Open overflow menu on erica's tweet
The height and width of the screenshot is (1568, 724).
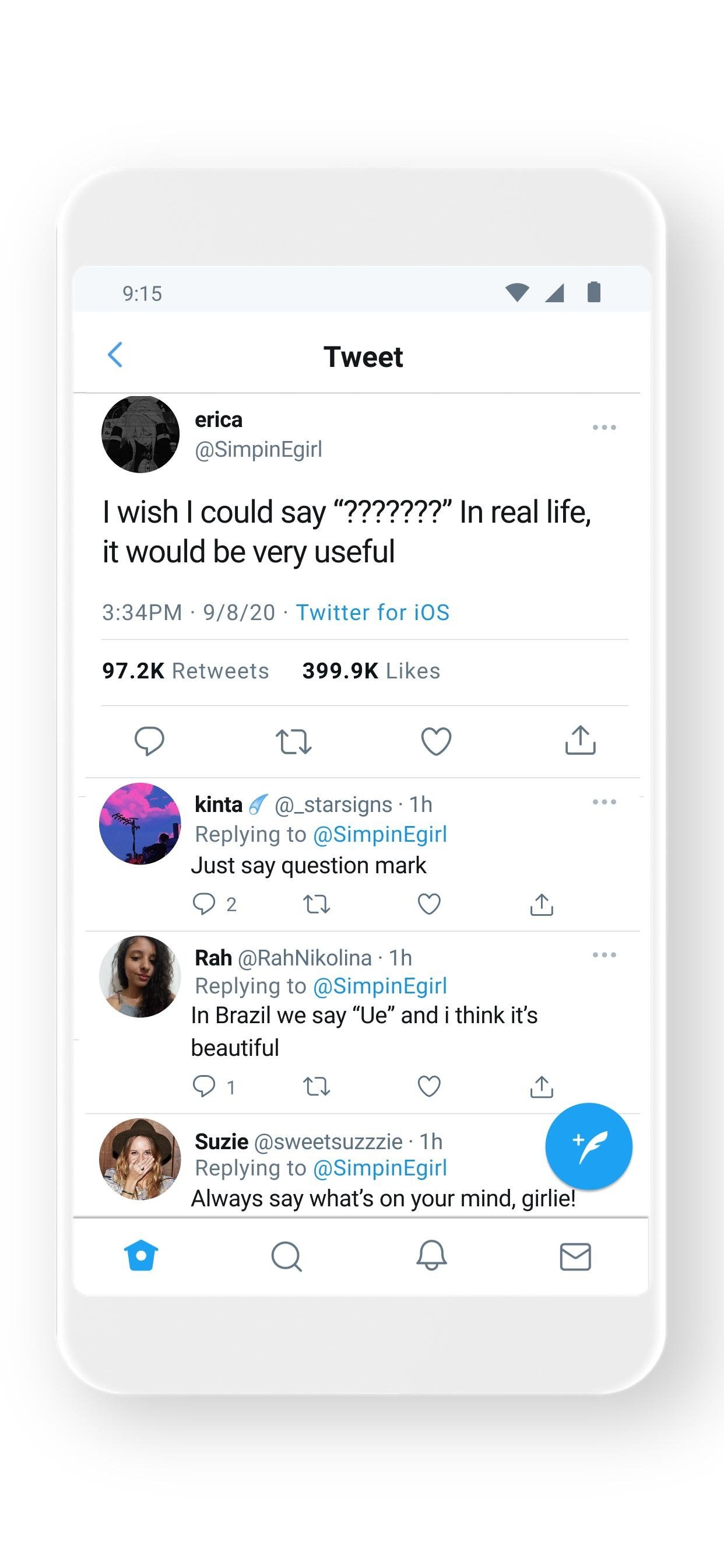point(604,428)
